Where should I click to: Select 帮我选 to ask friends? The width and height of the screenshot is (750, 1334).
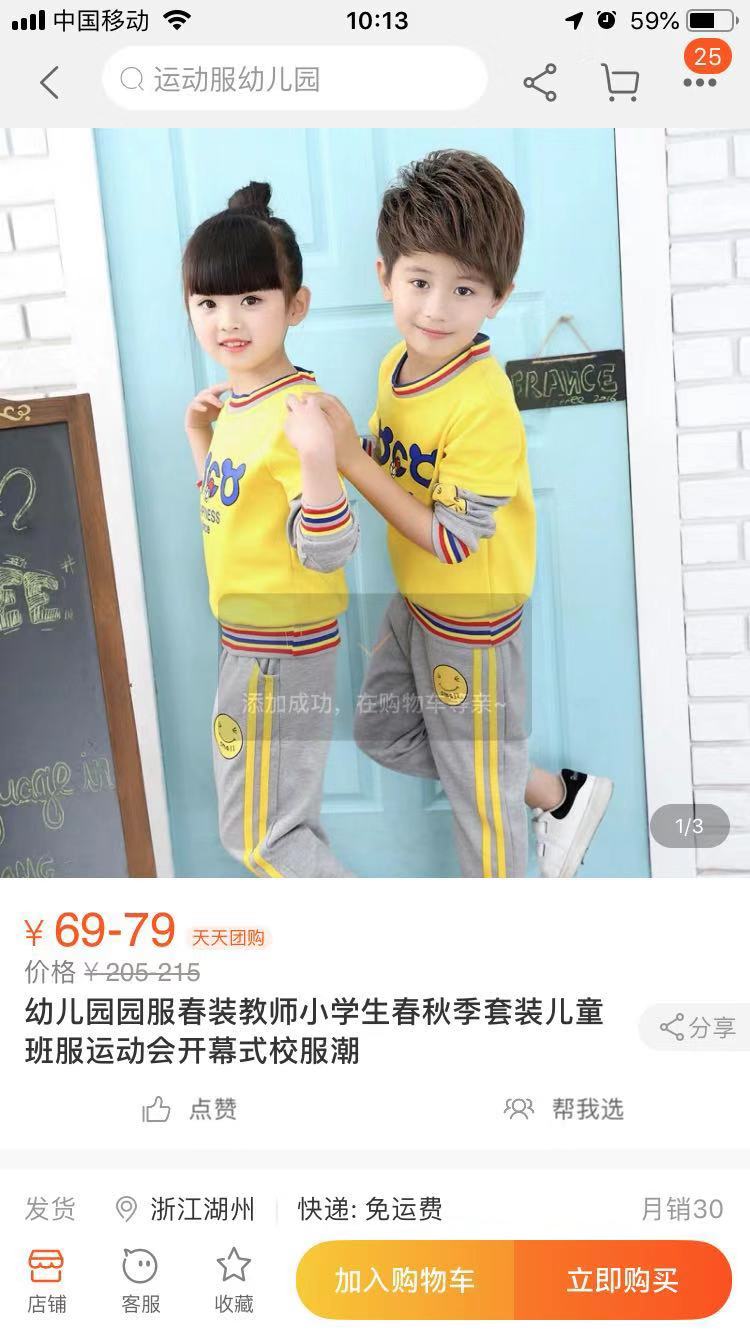(565, 1109)
